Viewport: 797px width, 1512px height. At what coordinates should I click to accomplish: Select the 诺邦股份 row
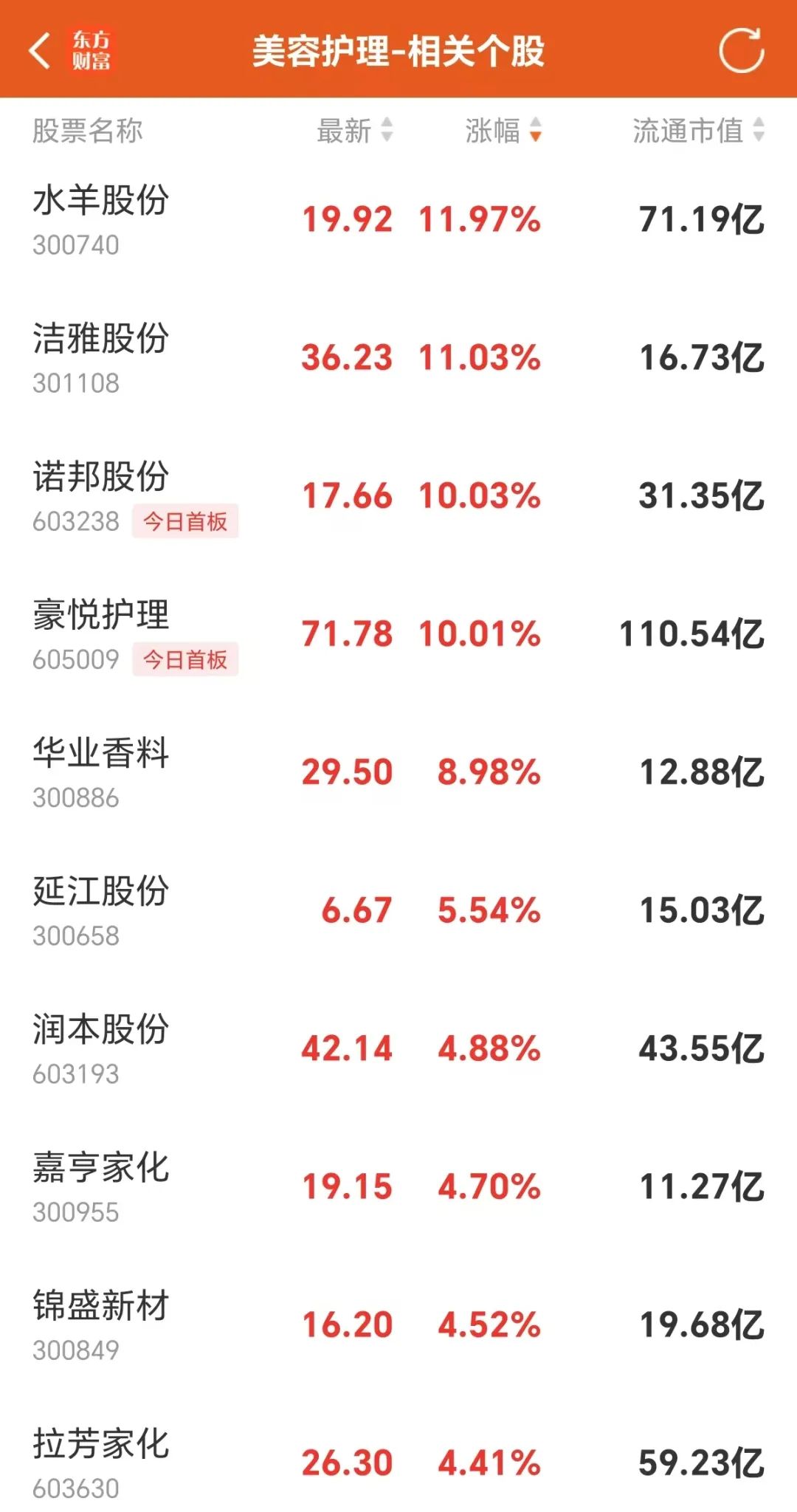click(x=398, y=495)
